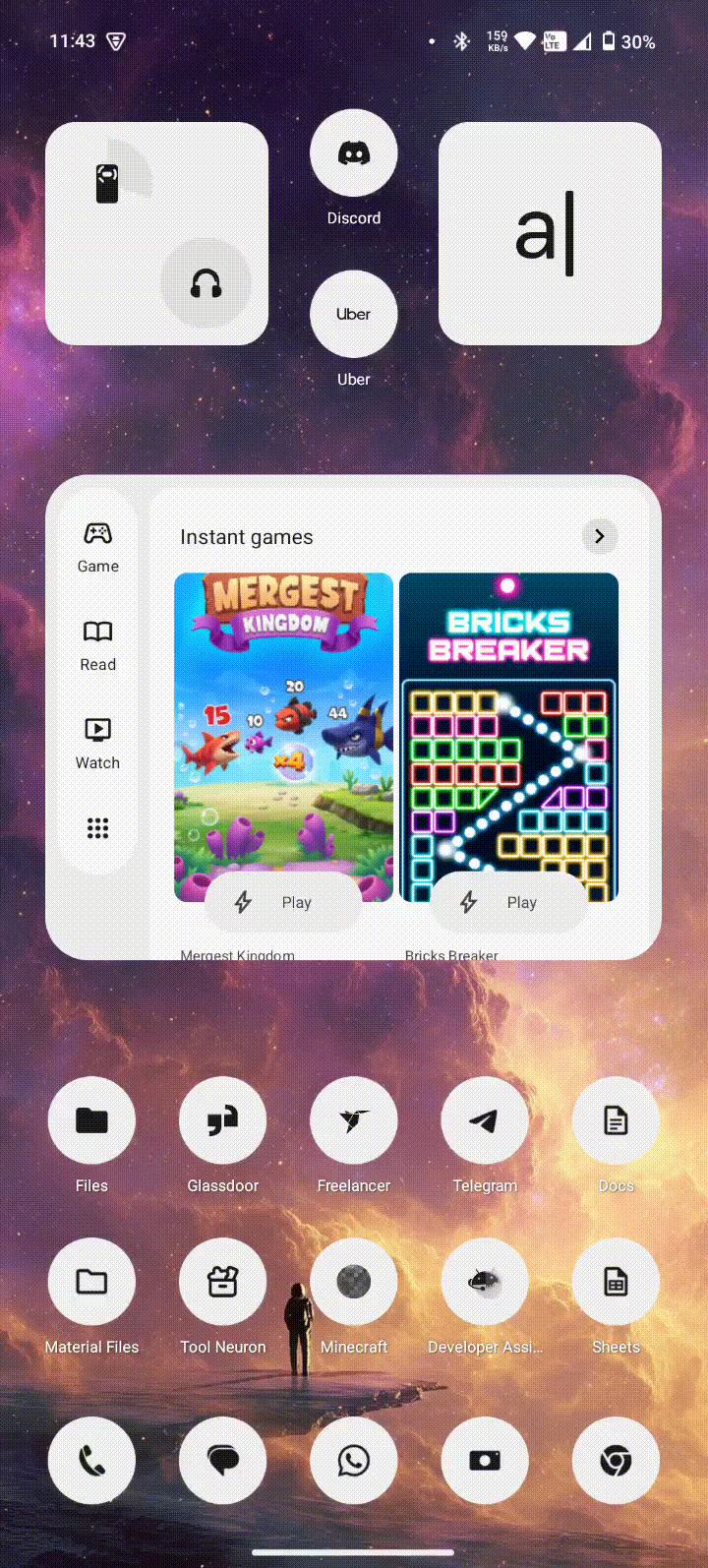The height and width of the screenshot is (1568, 708).
Task: Open Material Files
Action: [x=91, y=1283]
